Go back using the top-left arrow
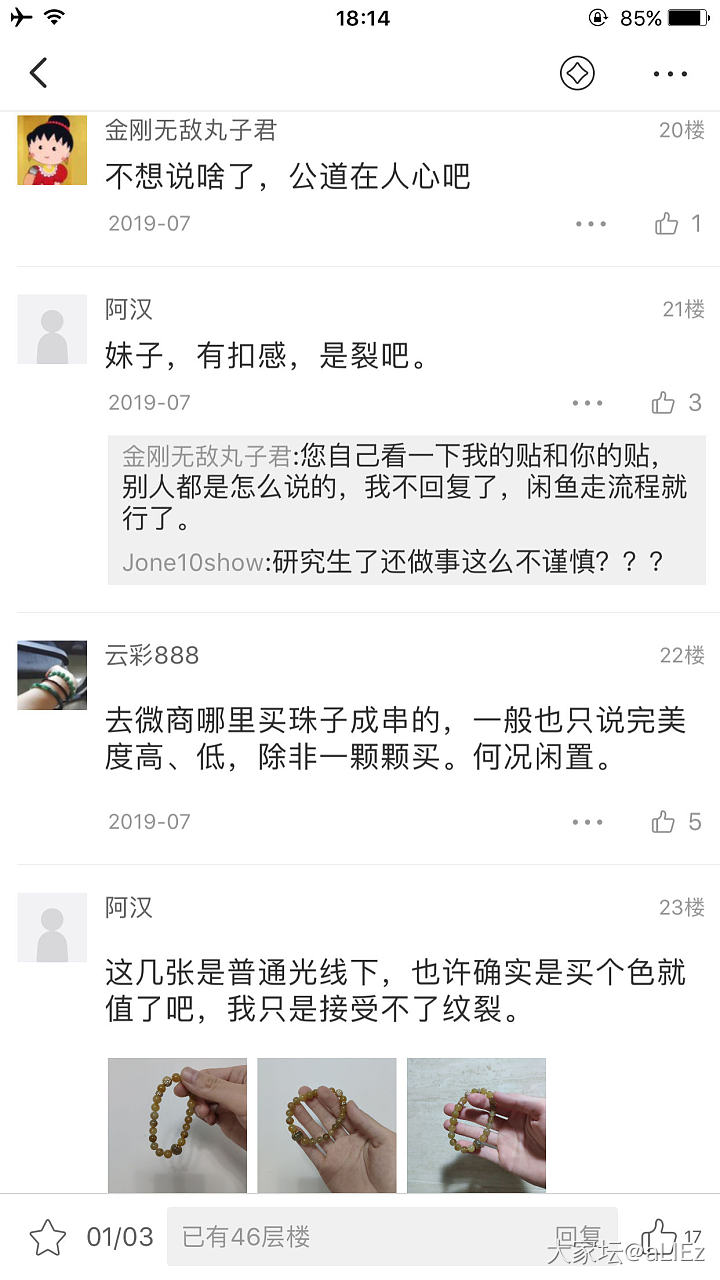The height and width of the screenshot is (1280, 720). point(38,73)
